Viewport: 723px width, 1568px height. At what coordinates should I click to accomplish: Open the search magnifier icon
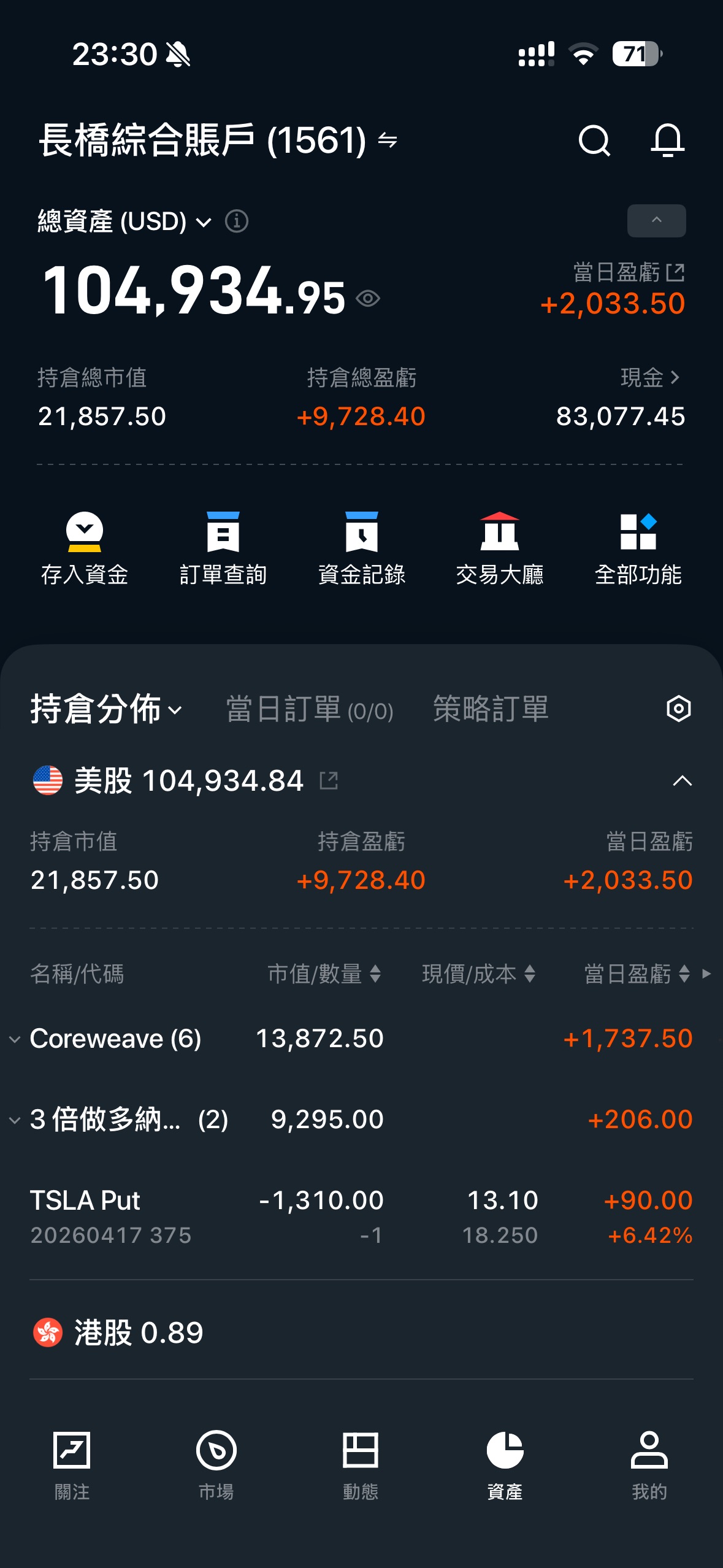coord(594,140)
